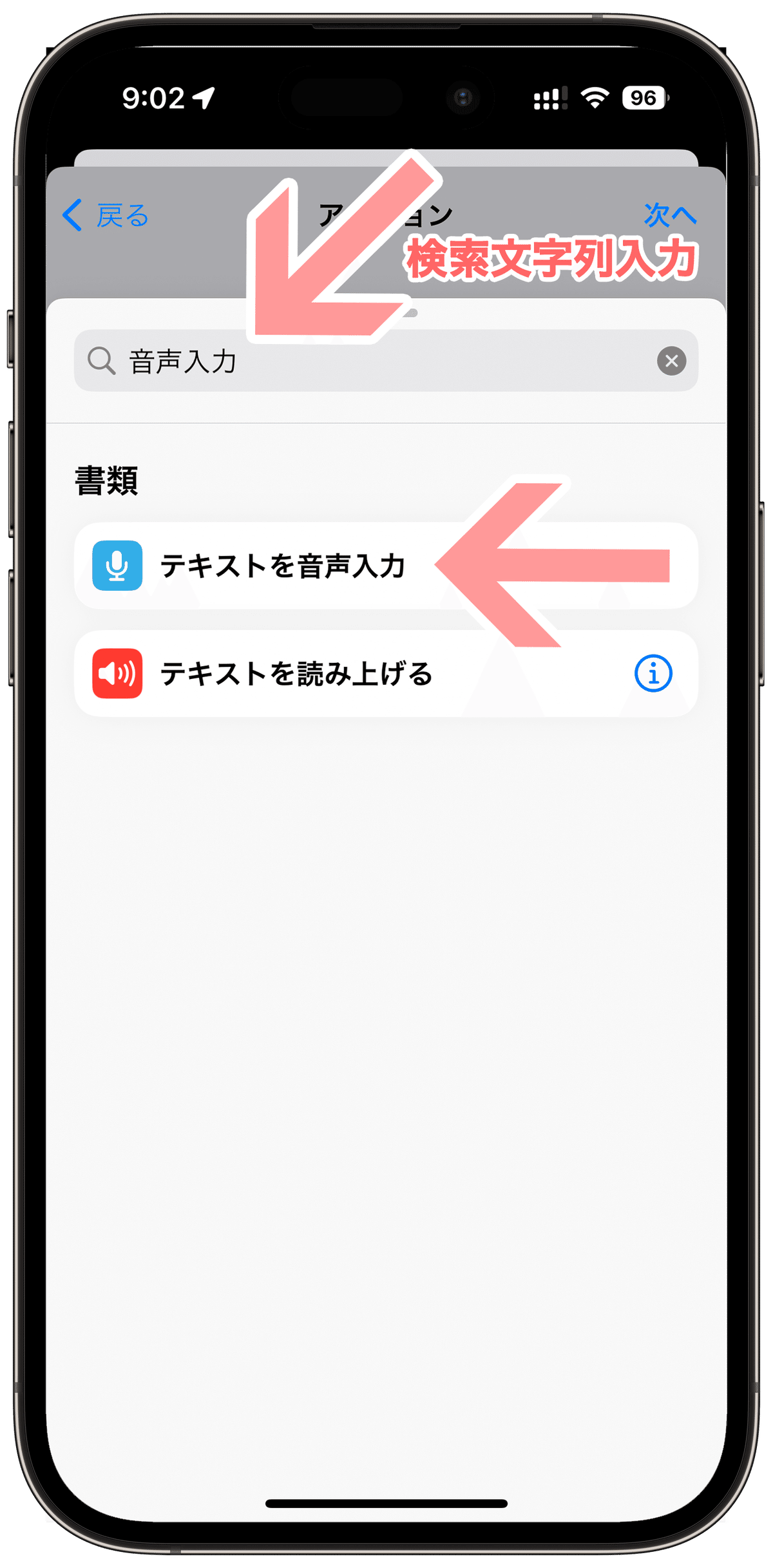The image size is (773, 1568).
Task: Select the テキストを音声入力 action
Action: (x=386, y=566)
